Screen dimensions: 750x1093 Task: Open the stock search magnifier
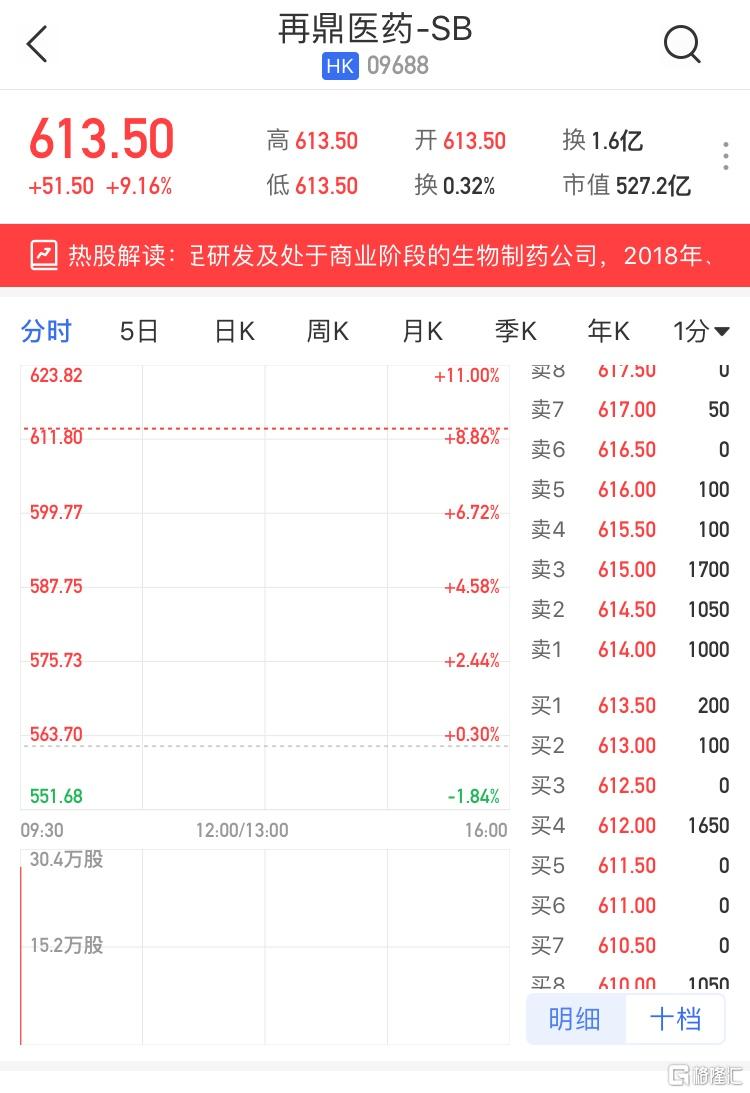[682, 44]
